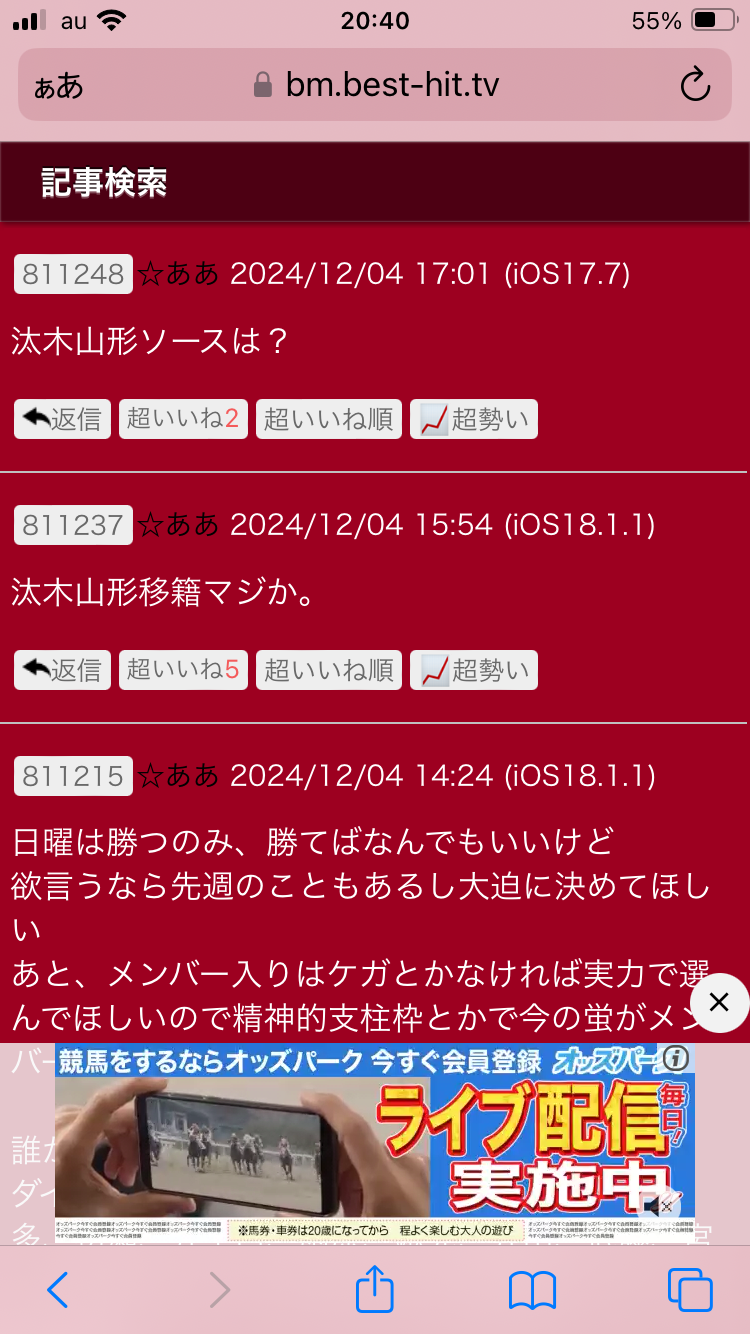Screen dimensions: 750x1334
Task: Sort by 超いいね順 under post 811237
Action: [329, 670]
